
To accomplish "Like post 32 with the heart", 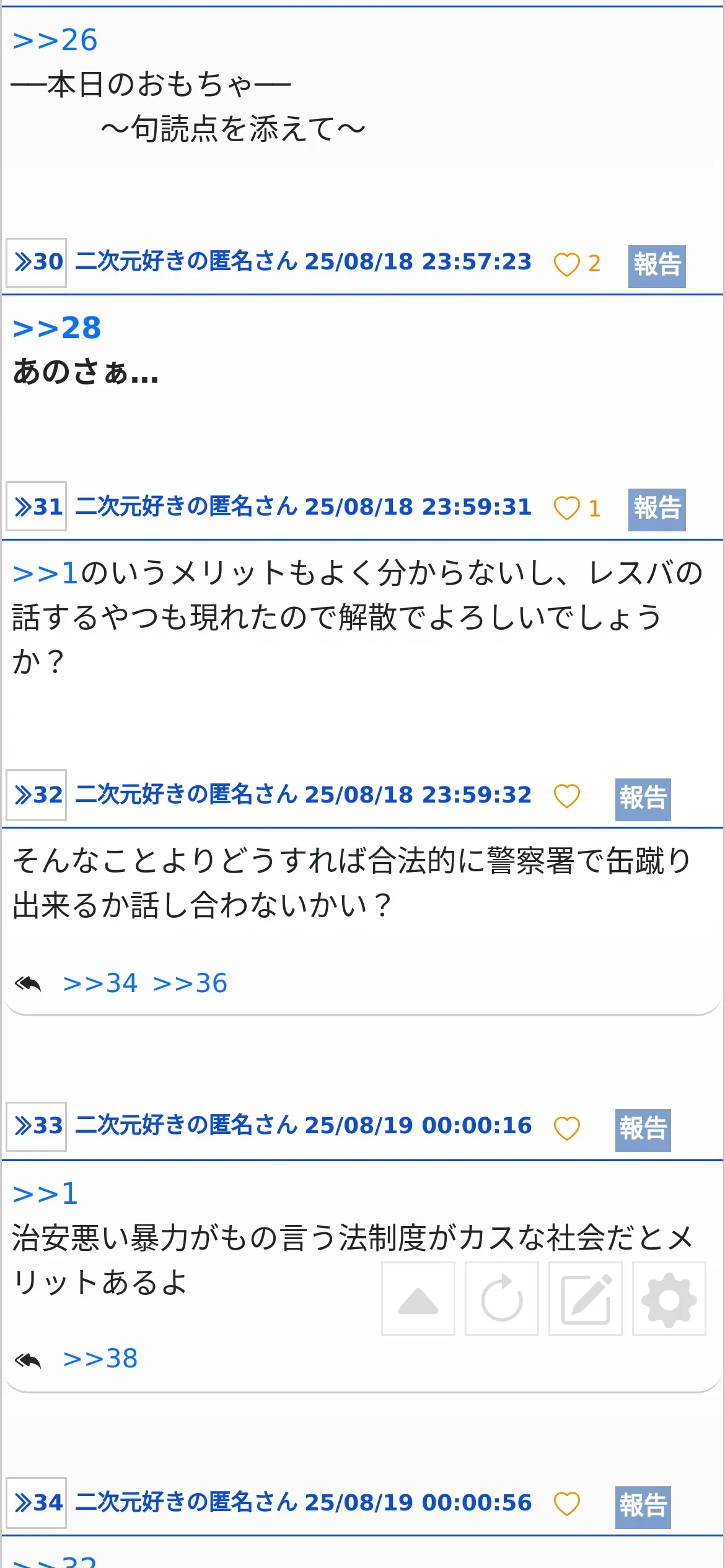I will 566,796.
